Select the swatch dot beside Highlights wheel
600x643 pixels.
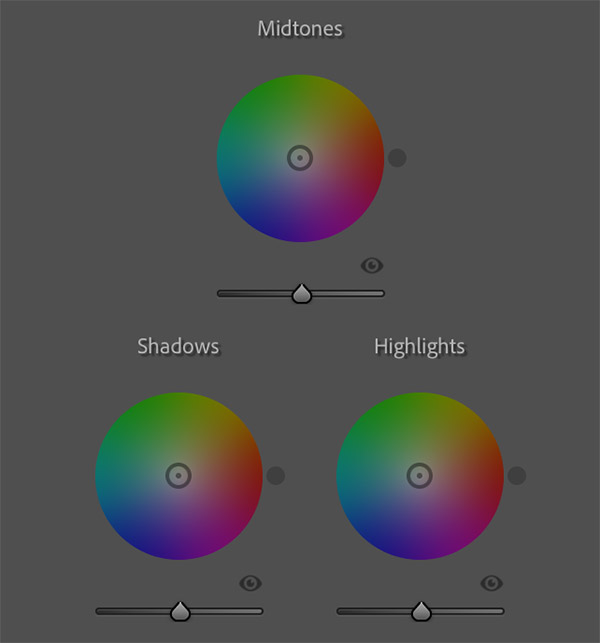coord(517,476)
